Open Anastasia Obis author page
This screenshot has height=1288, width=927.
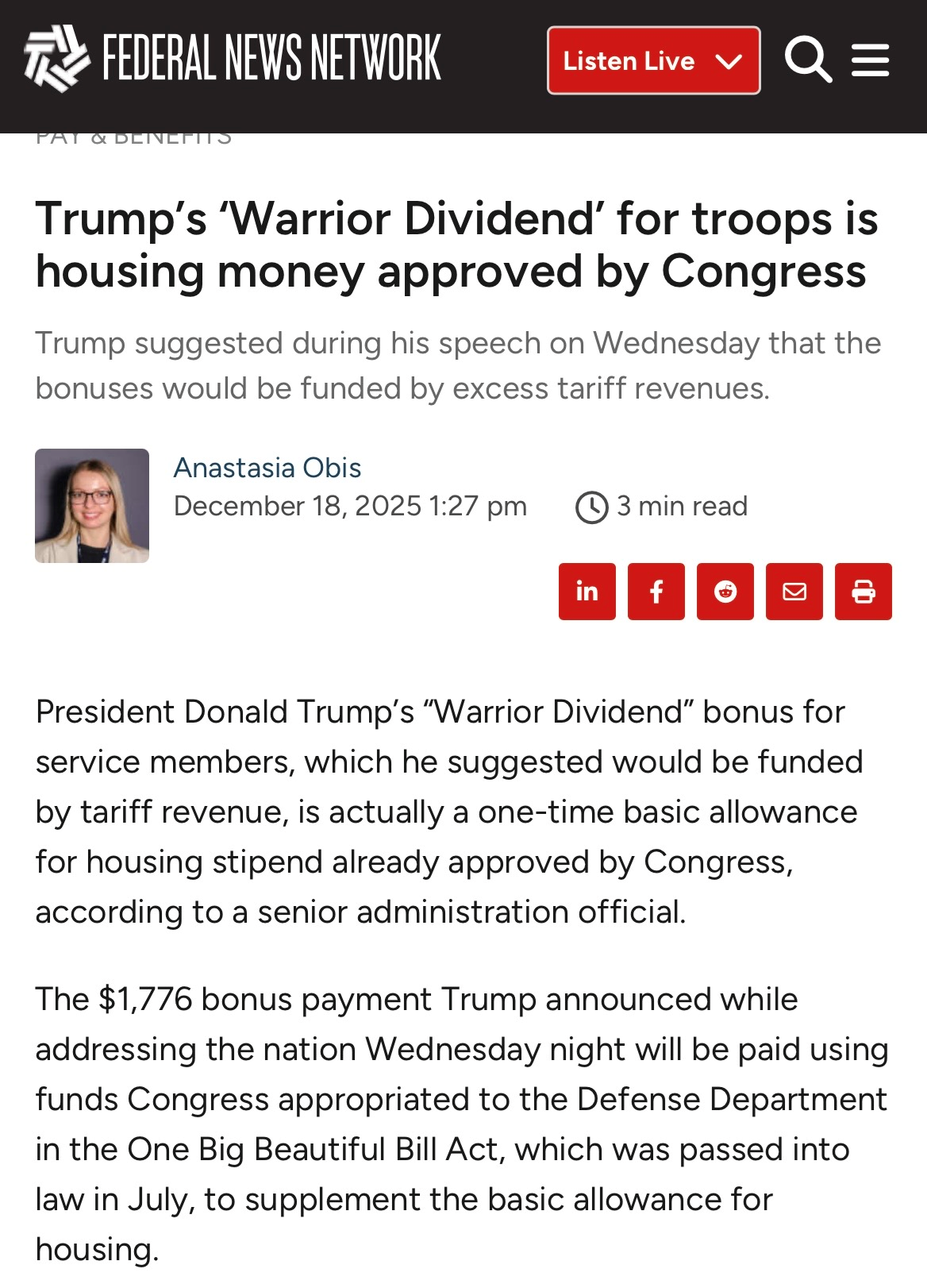pyautogui.click(x=267, y=468)
